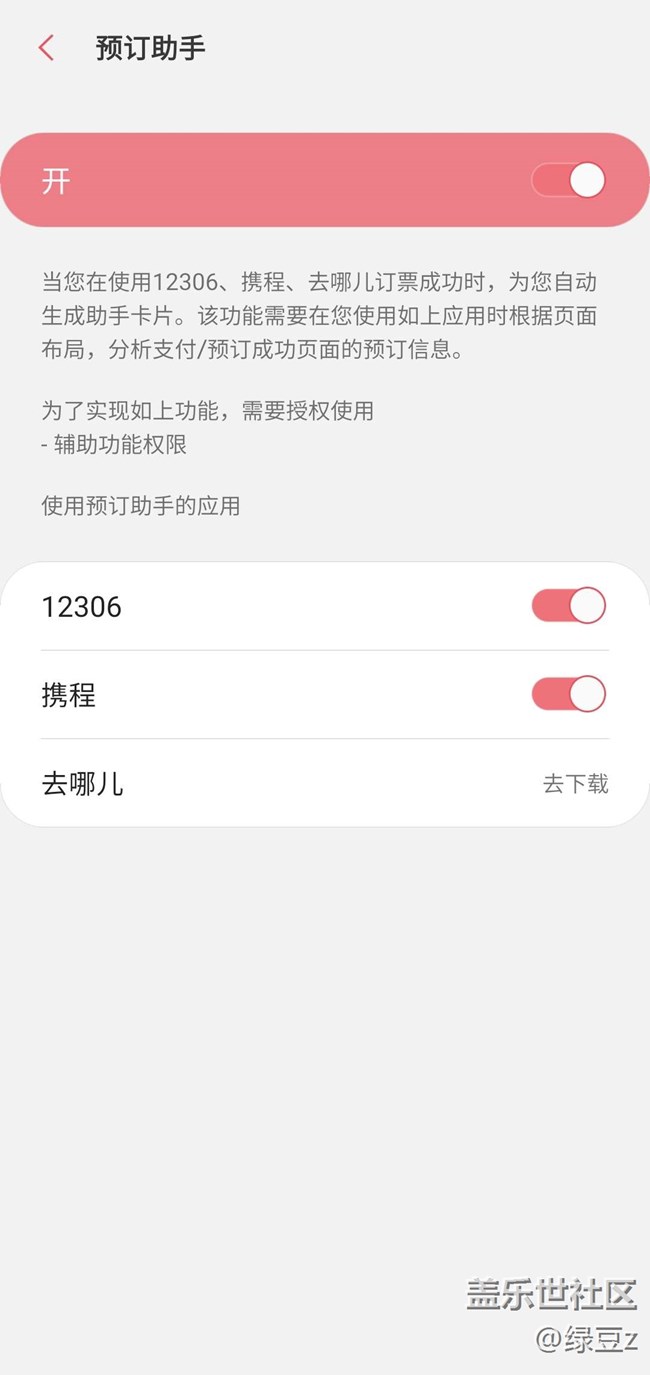Toggle off 携程 booking assistant
650x1375 pixels.
(568, 694)
